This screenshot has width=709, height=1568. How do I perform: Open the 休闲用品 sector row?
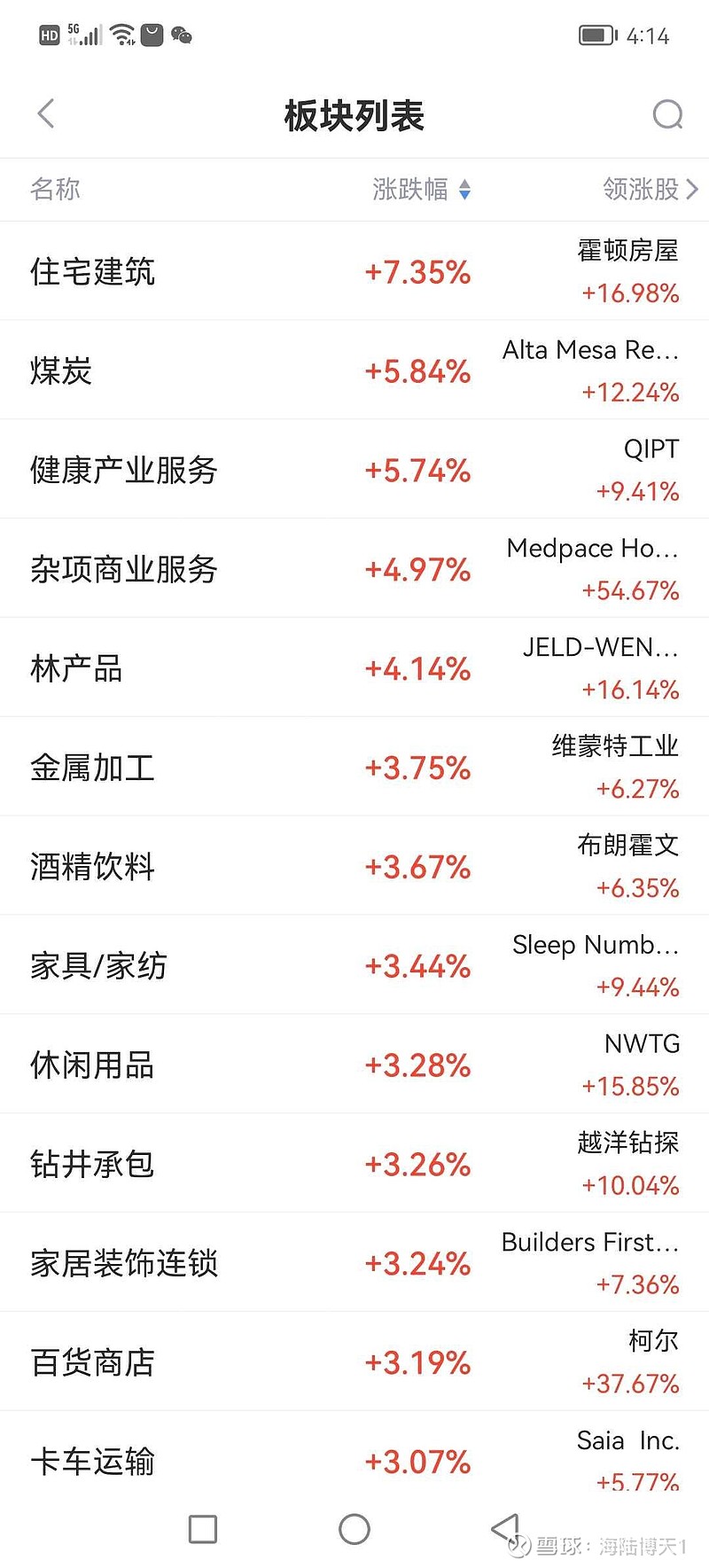pos(354,1065)
